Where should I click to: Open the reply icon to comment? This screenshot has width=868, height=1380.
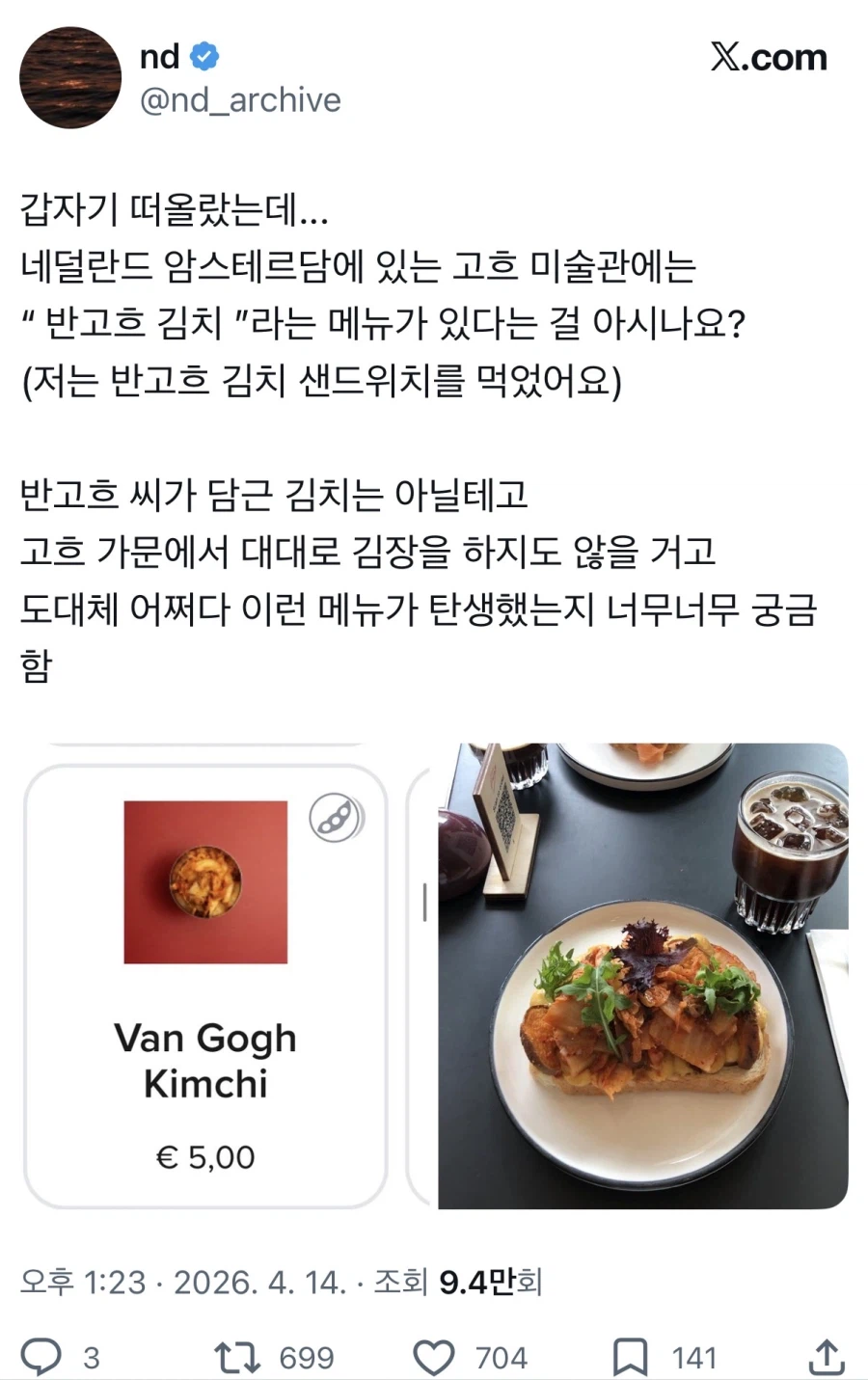41,1356
